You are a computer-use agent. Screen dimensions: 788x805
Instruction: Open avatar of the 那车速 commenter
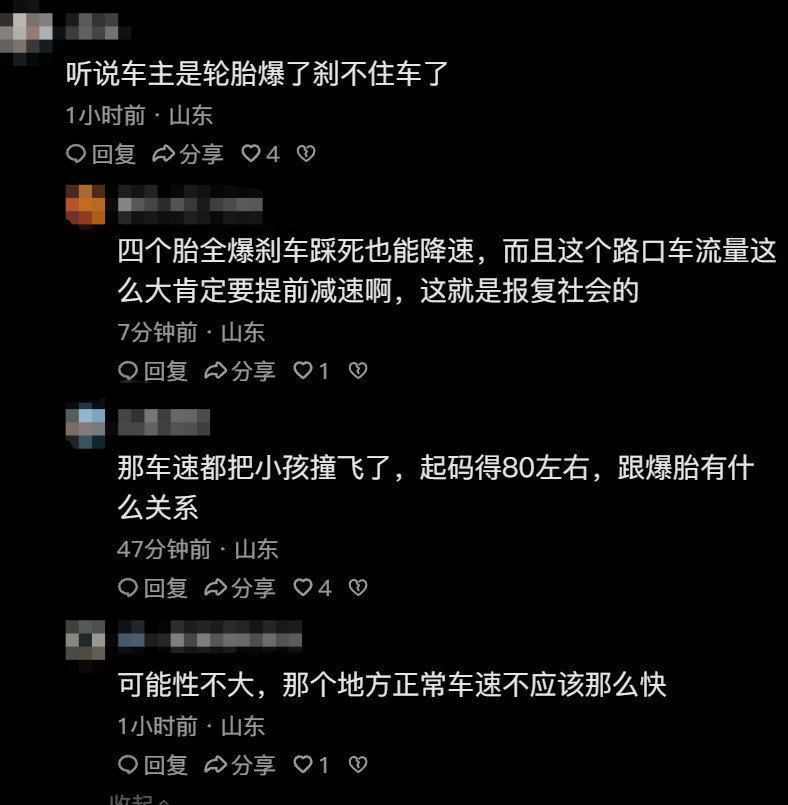(x=85, y=424)
